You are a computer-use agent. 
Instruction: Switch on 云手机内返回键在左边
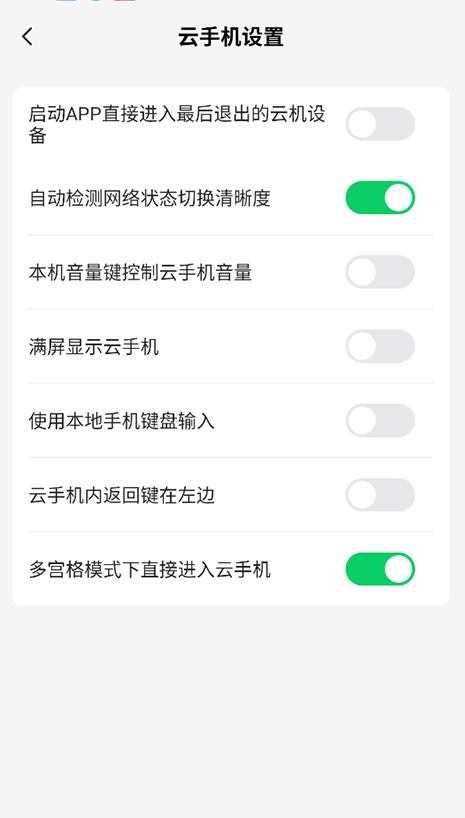(380, 495)
